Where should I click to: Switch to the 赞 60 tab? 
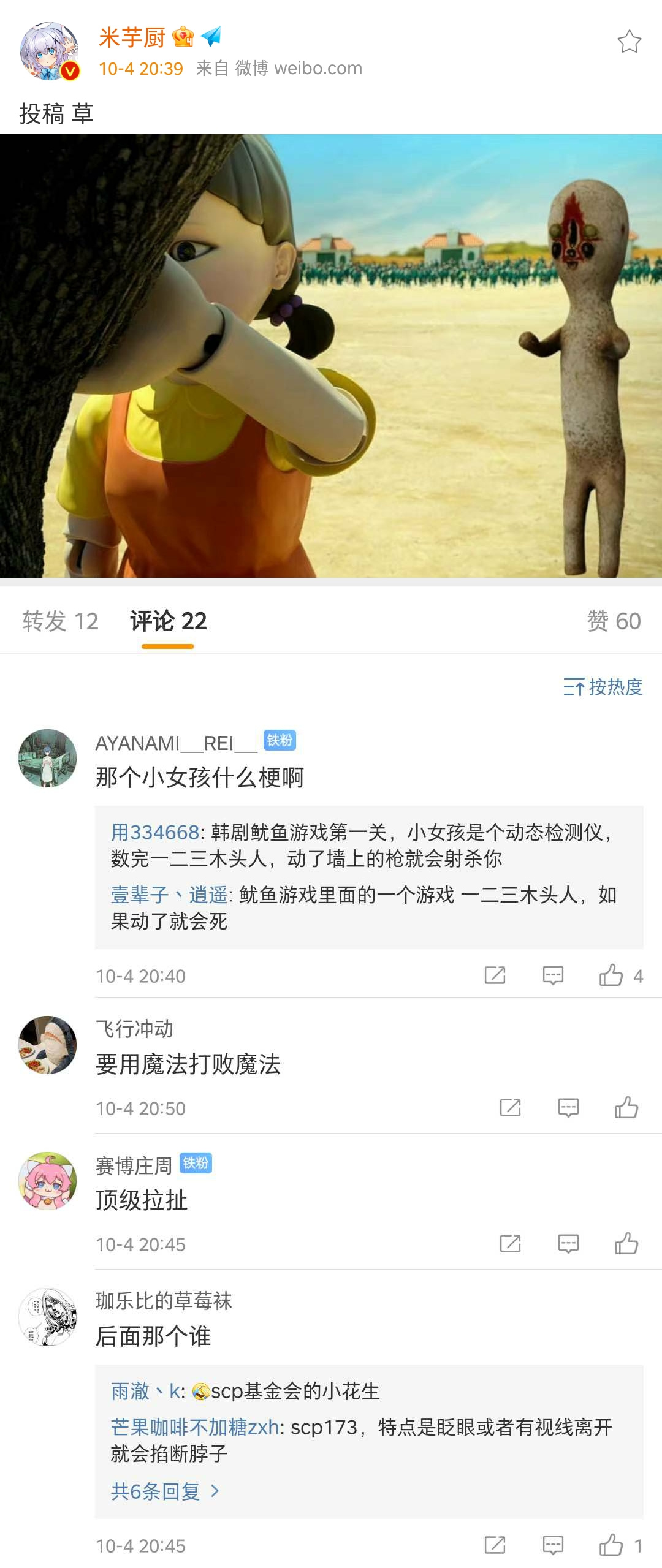614,621
